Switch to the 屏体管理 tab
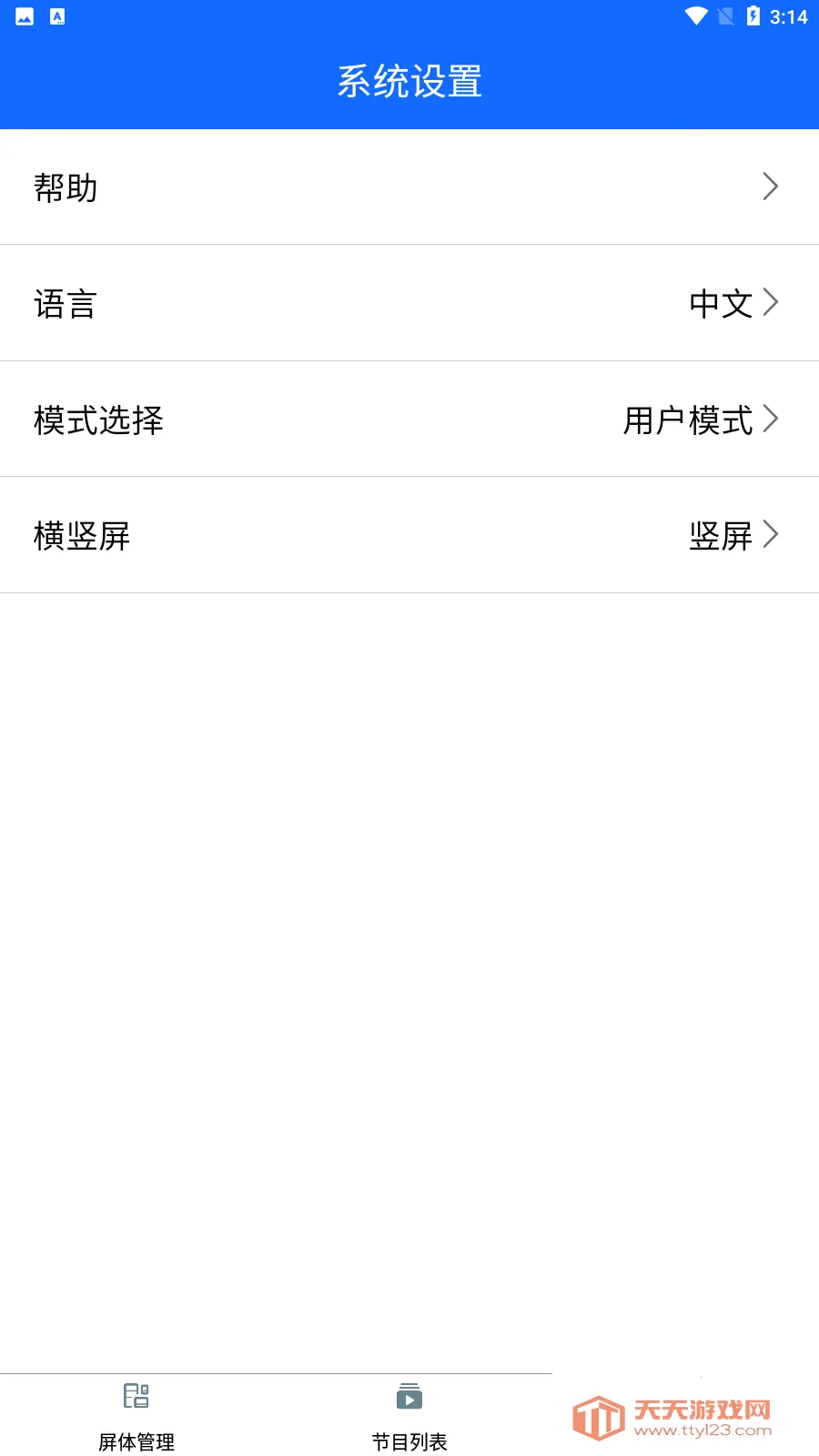The height and width of the screenshot is (1456, 819). click(136, 1415)
